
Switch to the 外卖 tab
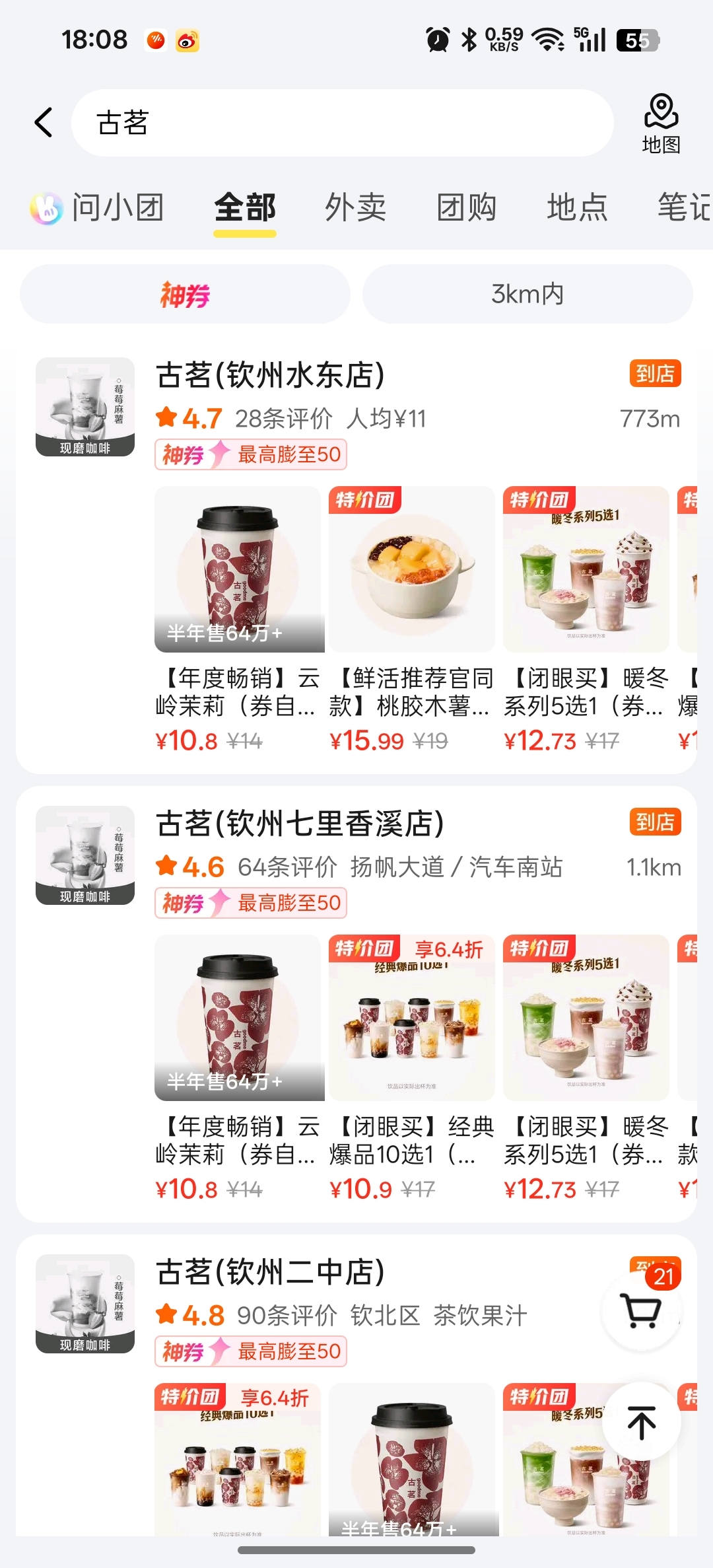point(355,208)
